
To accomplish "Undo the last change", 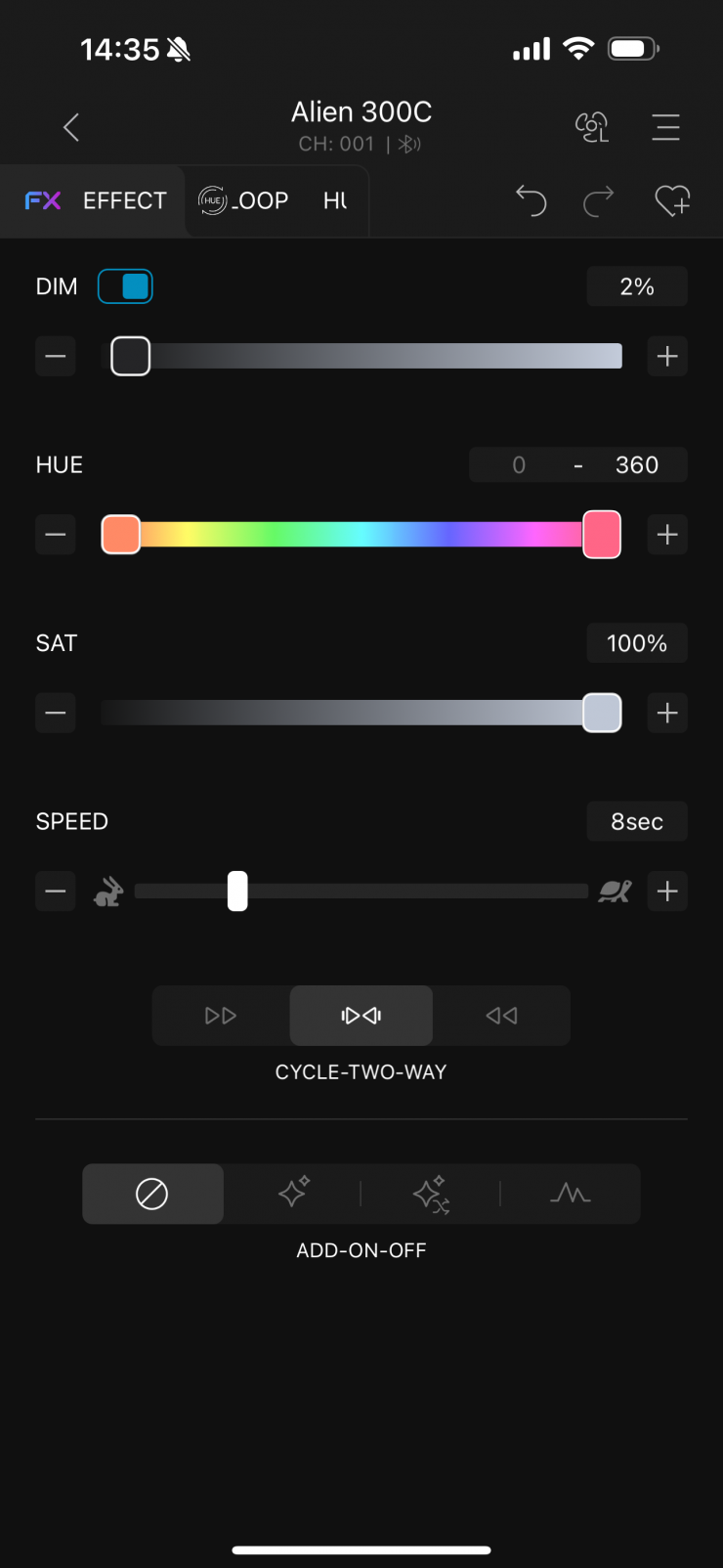I will 531,201.
